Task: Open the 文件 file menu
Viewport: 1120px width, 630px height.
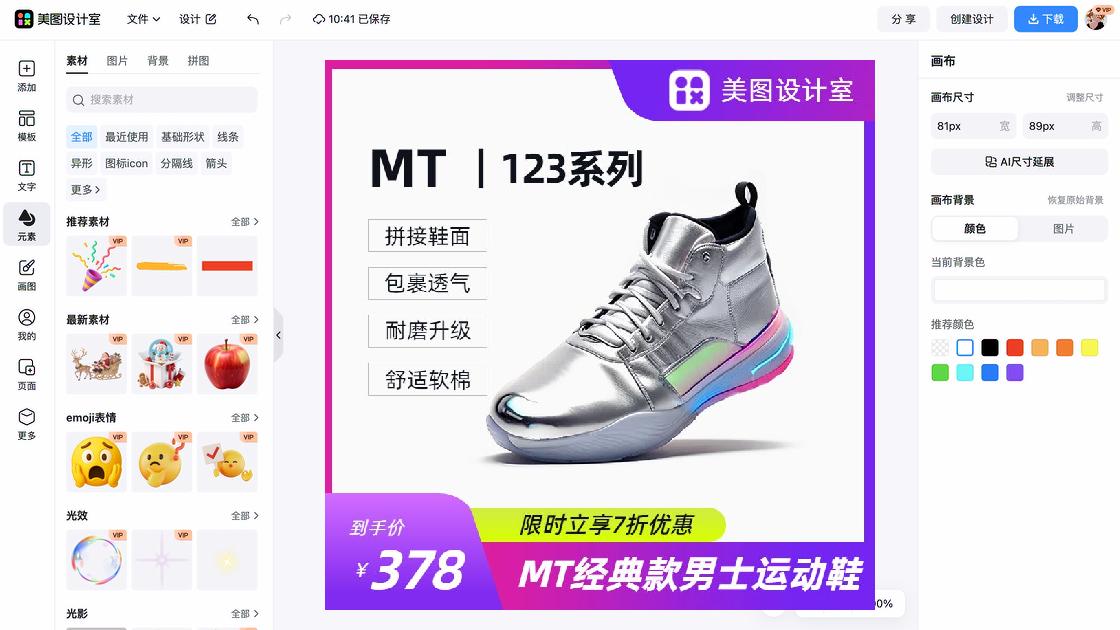Action: pyautogui.click(x=144, y=19)
